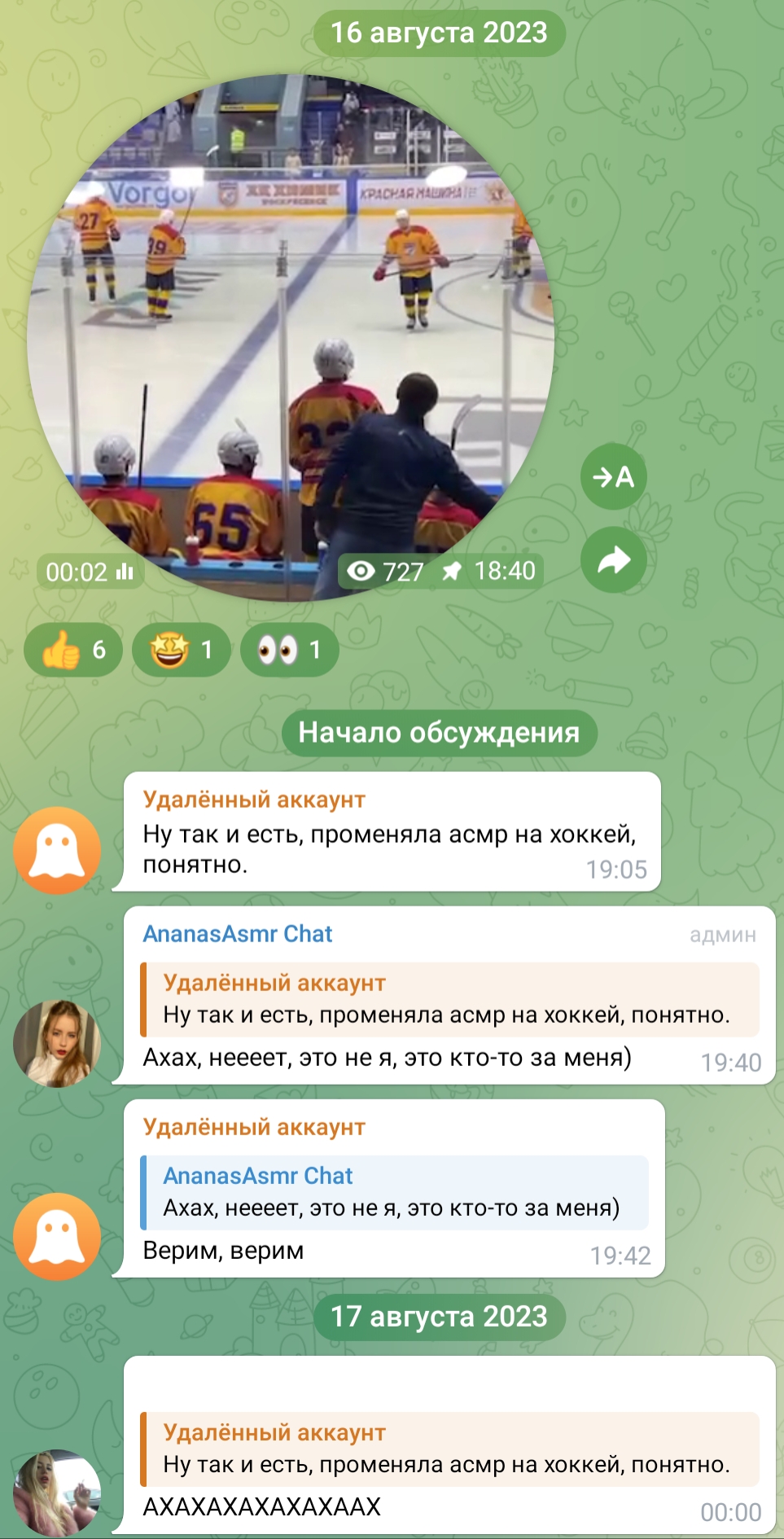The image size is (784, 1539).
Task: Tap the translate button beside the video
Action: tap(614, 477)
